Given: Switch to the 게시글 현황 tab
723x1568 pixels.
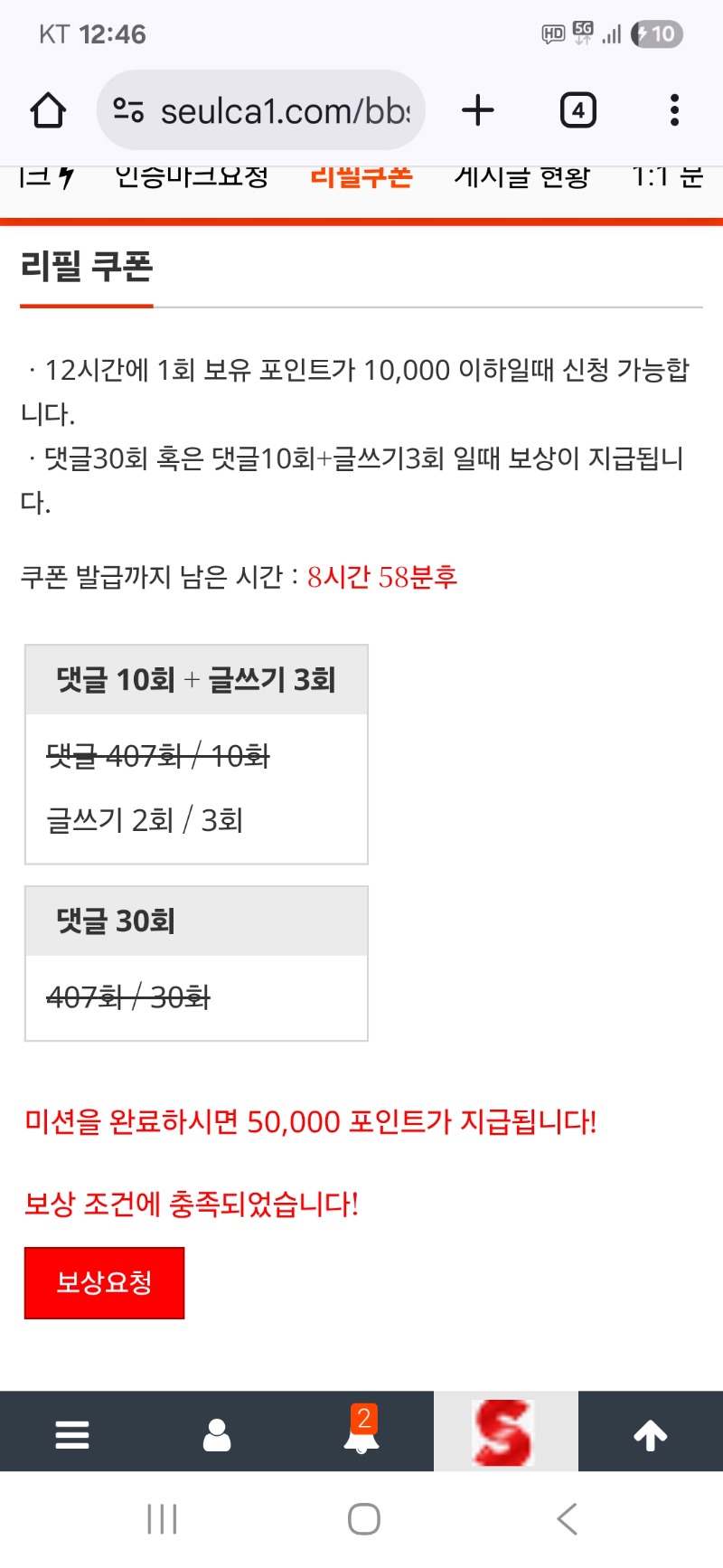Looking at the screenshot, I should pyautogui.click(x=521, y=178).
